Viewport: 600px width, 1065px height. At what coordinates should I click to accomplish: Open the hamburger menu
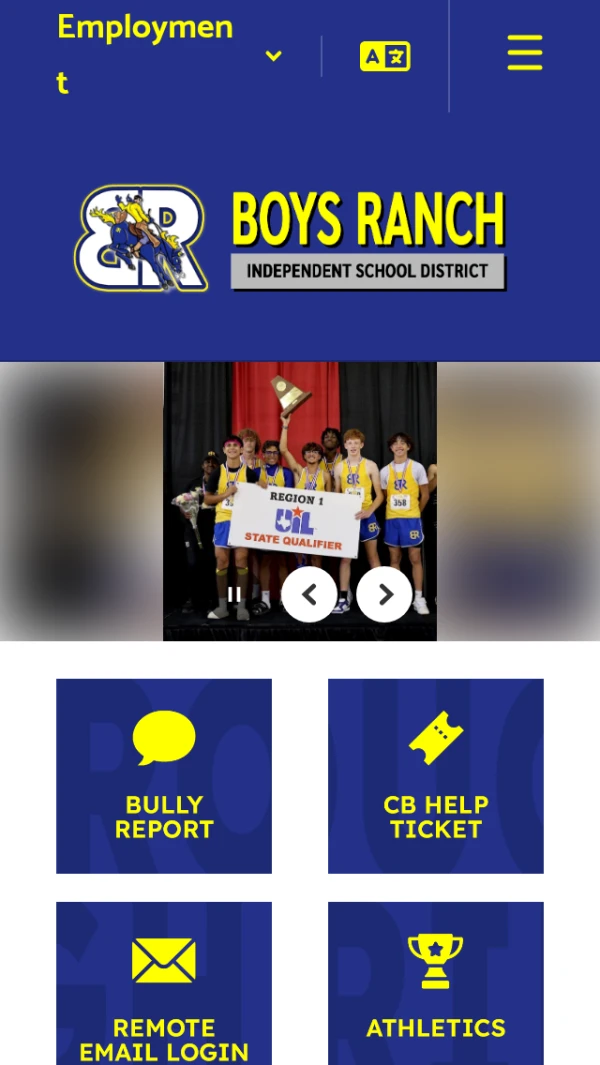click(524, 53)
